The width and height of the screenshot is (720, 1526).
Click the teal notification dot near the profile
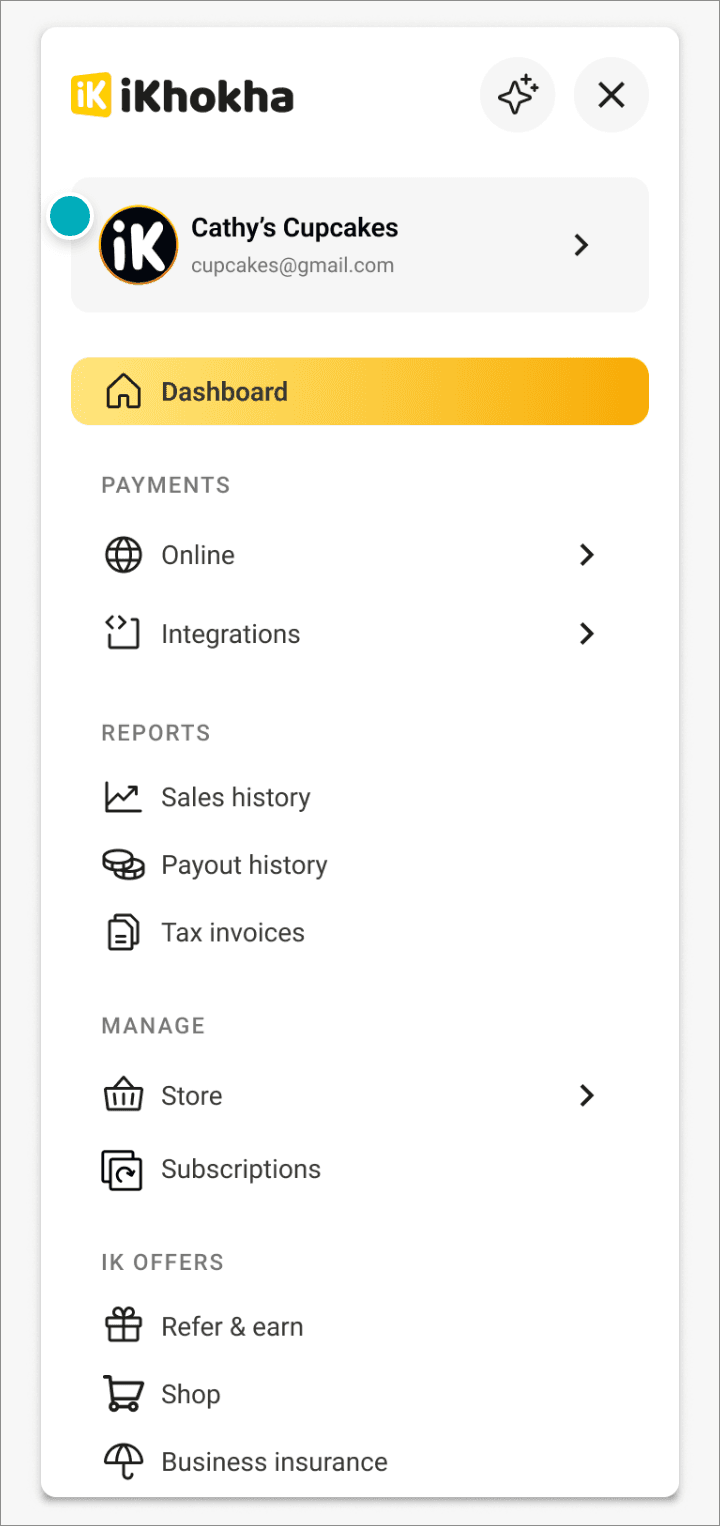(x=70, y=215)
